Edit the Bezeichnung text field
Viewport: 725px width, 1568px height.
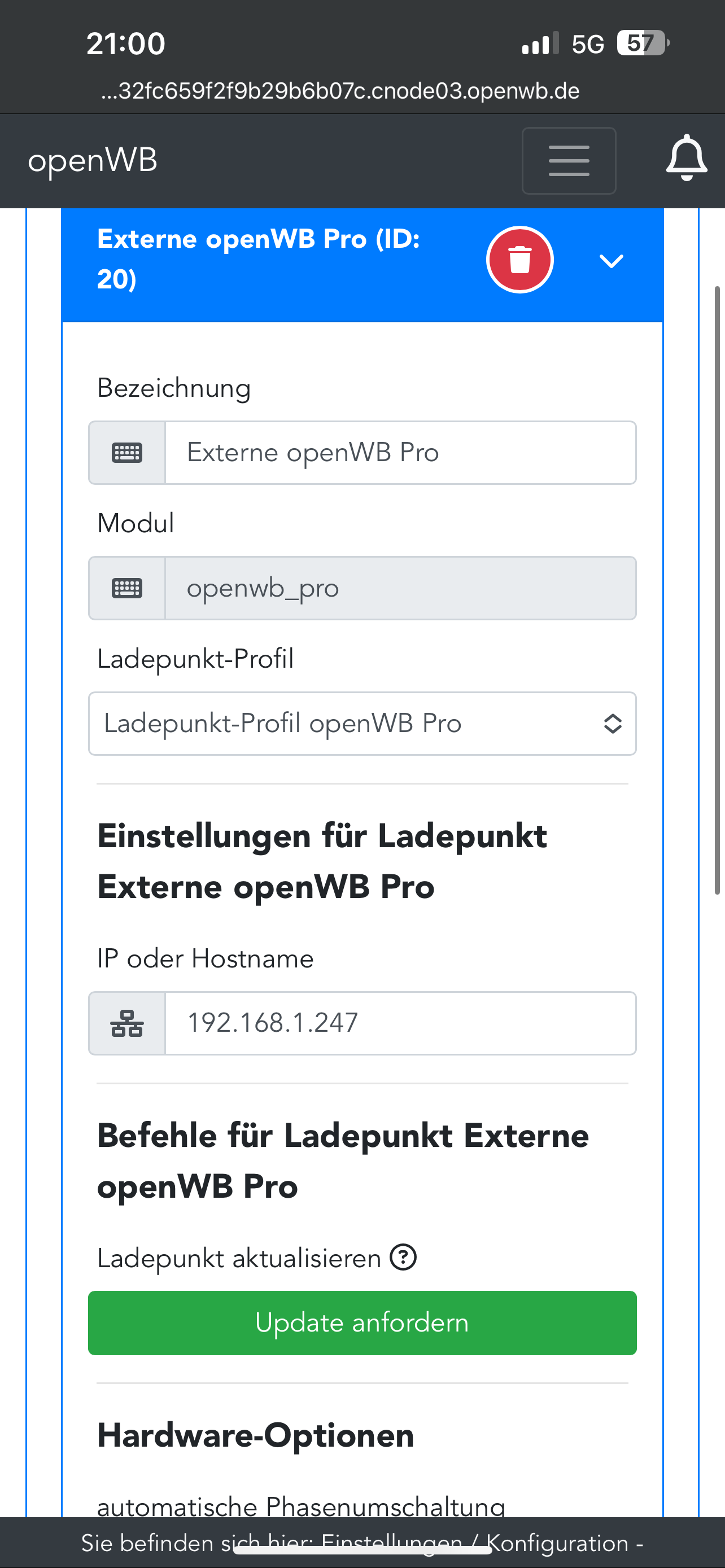click(400, 453)
